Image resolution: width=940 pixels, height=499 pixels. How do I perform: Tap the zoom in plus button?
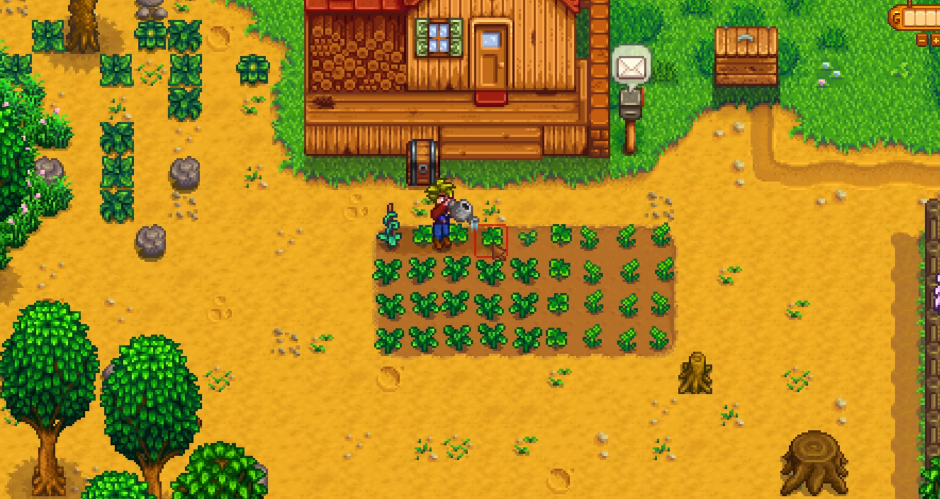click(935, 40)
